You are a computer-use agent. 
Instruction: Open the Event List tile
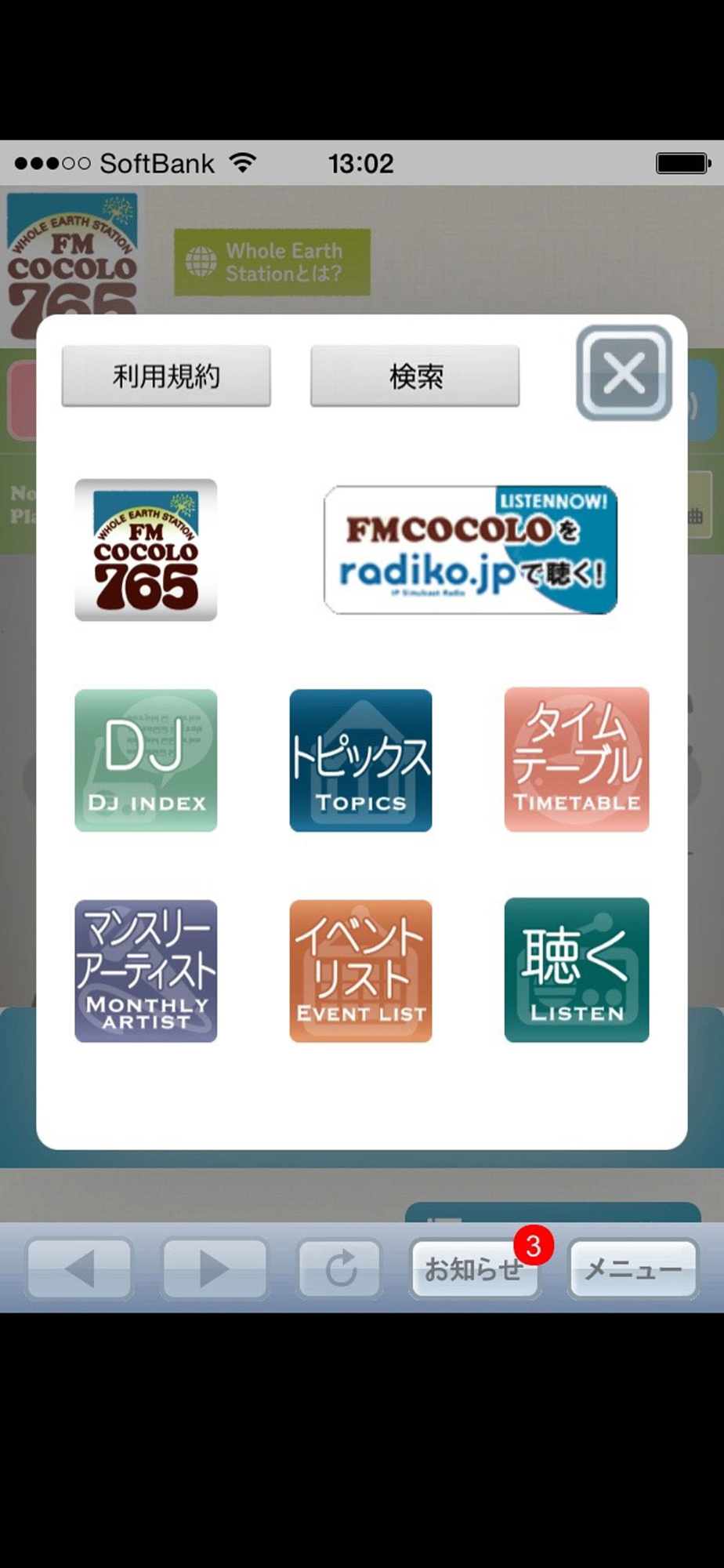tap(360, 971)
